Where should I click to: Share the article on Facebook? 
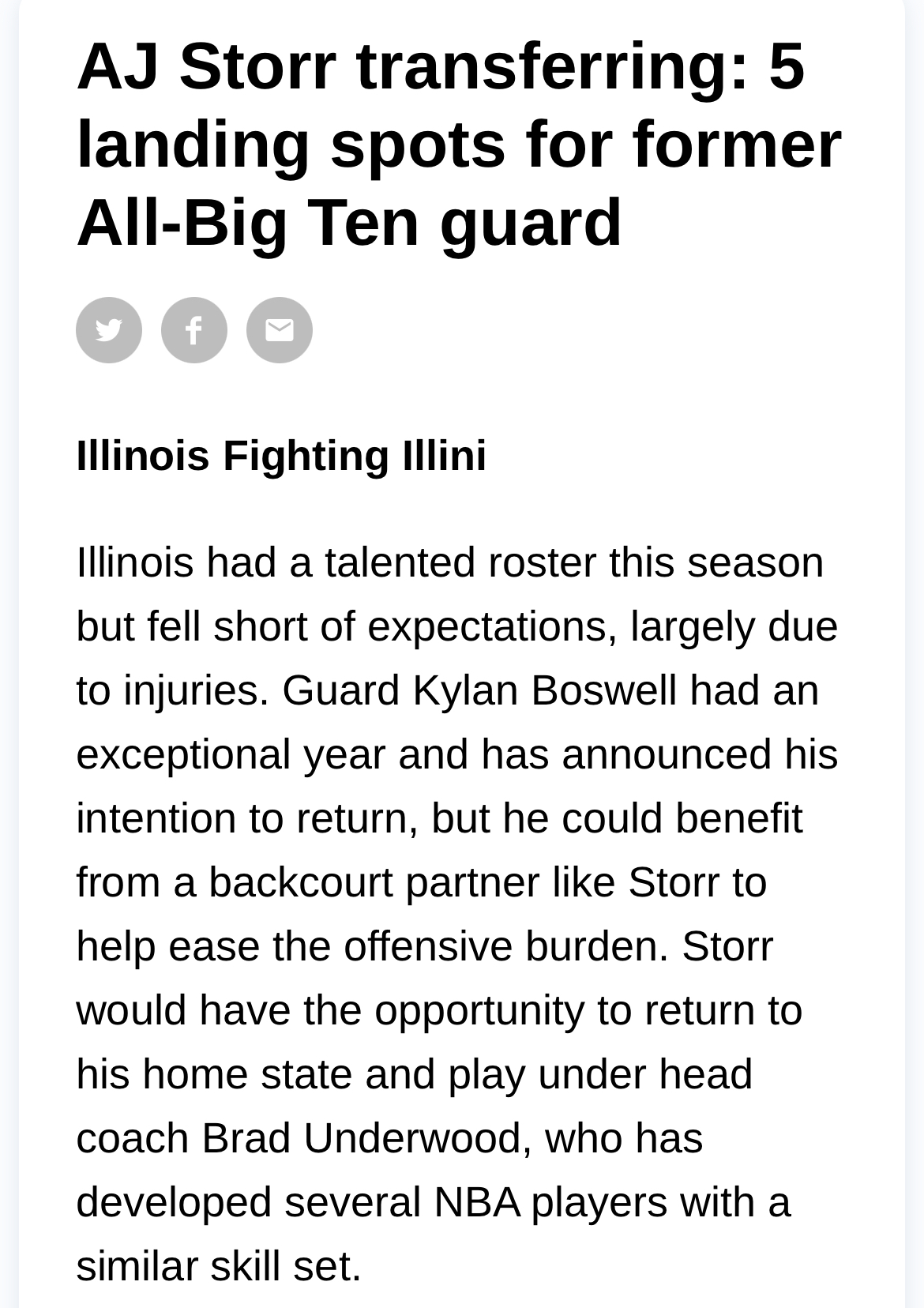(x=194, y=330)
